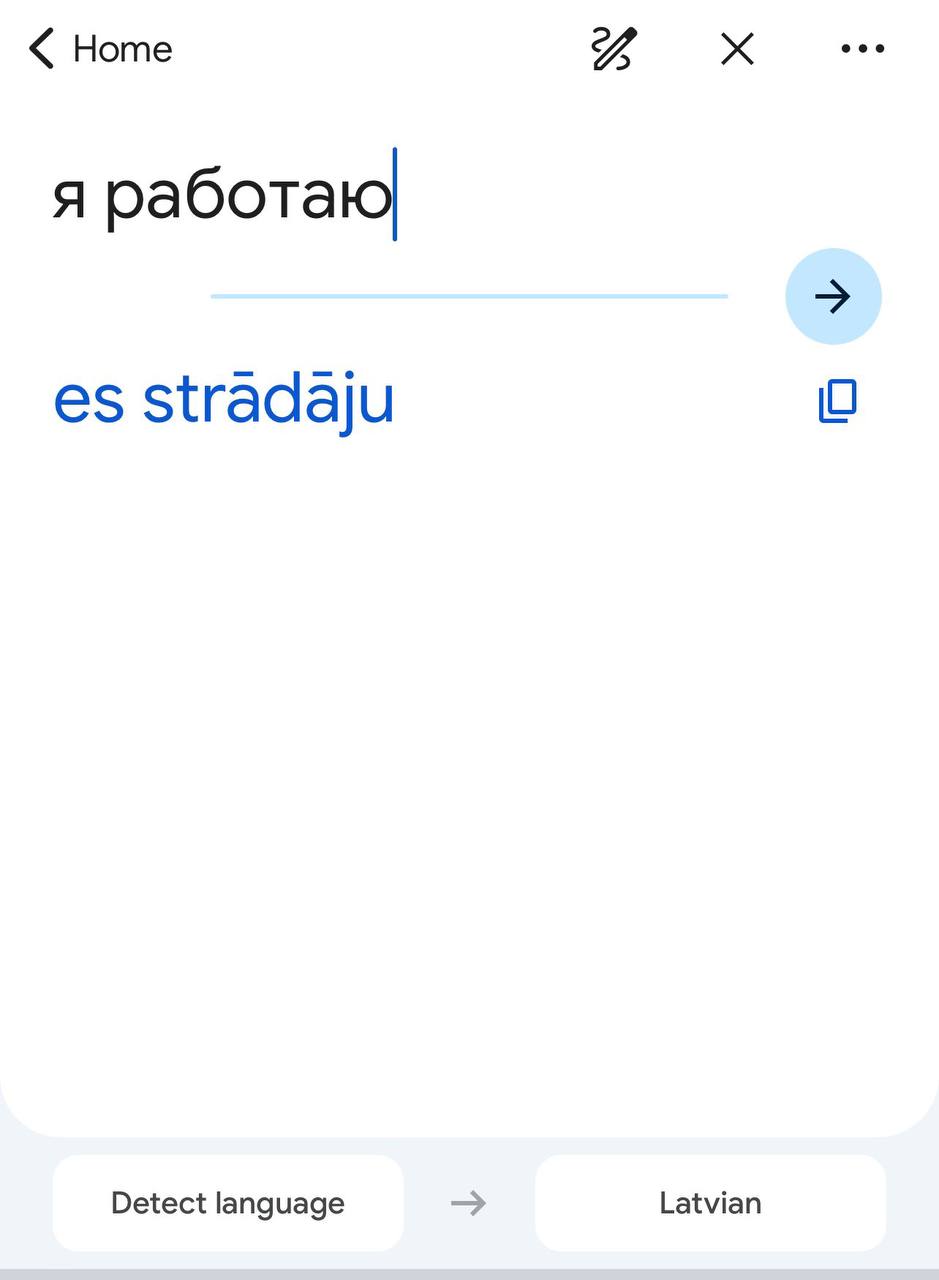Screen dimensions: 939x1280
Task: Open the three-dot overflow menu
Action: (862, 48)
